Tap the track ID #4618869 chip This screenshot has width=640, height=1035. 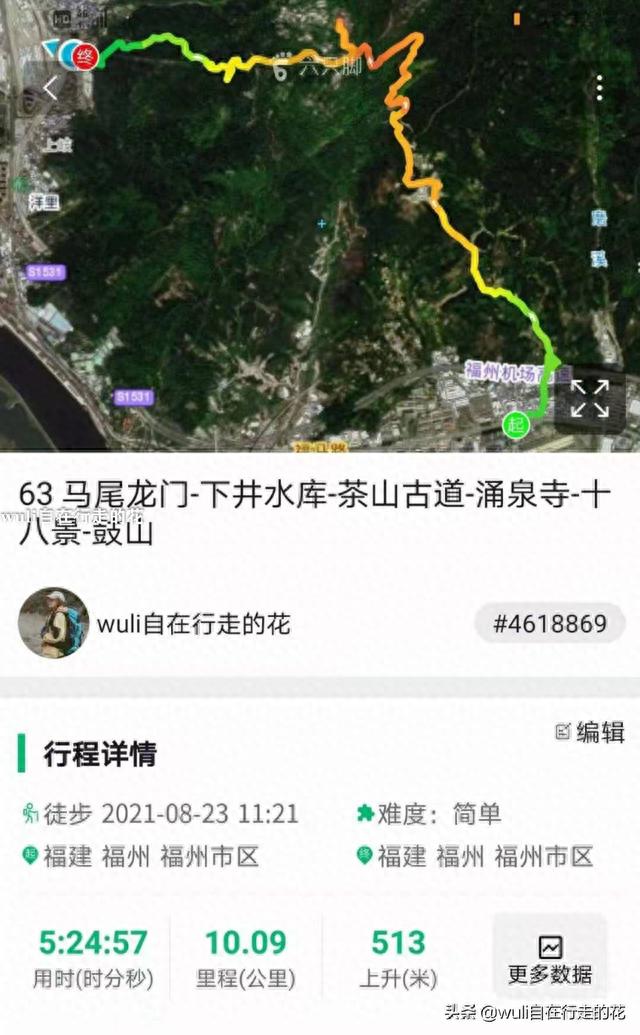[x=550, y=623]
